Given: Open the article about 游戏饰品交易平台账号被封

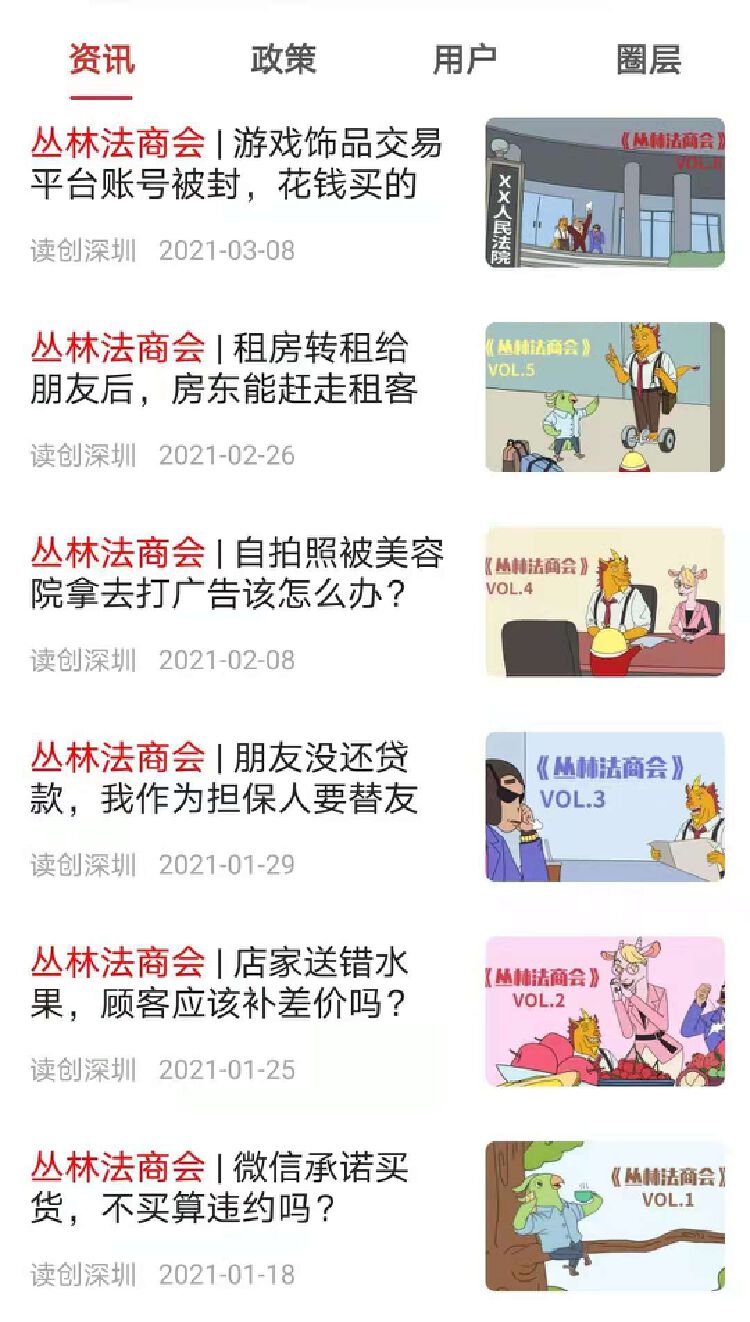Looking at the screenshot, I should 237,165.
